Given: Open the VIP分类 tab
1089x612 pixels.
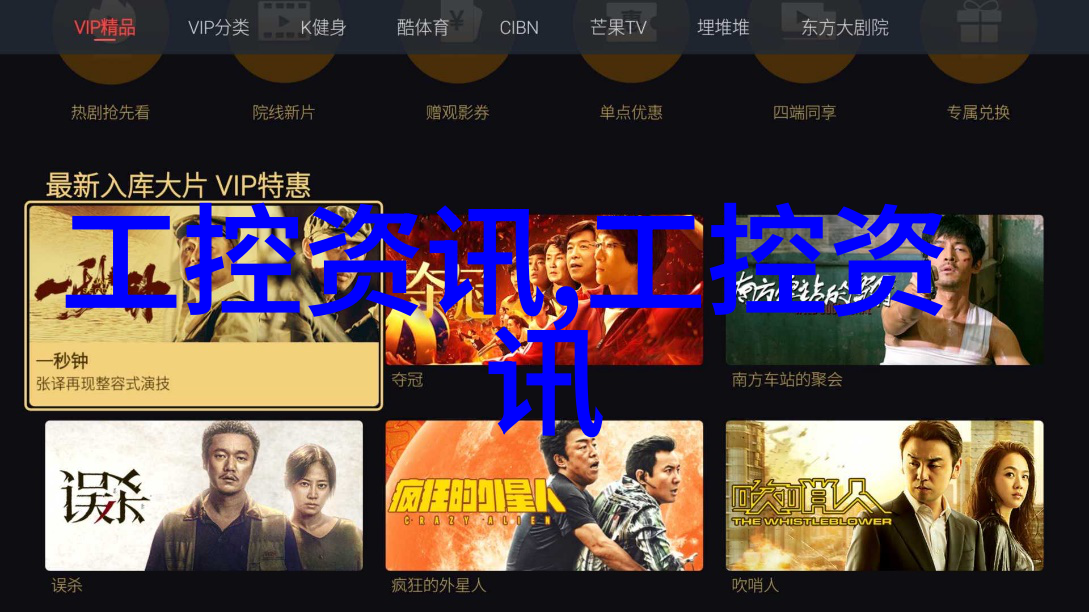Looking at the screenshot, I should pos(219,28).
